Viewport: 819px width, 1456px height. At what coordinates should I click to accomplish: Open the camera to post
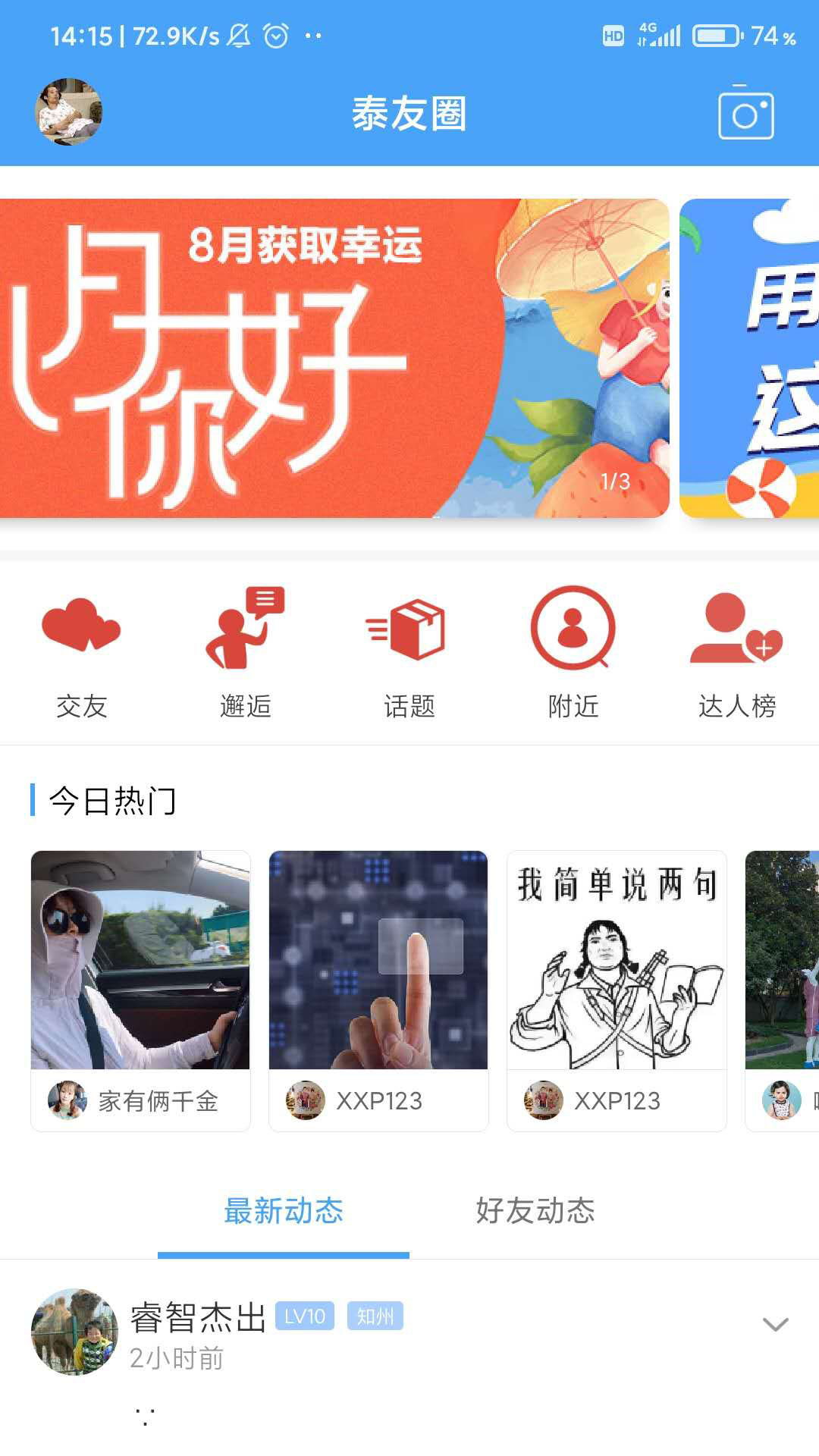[745, 115]
